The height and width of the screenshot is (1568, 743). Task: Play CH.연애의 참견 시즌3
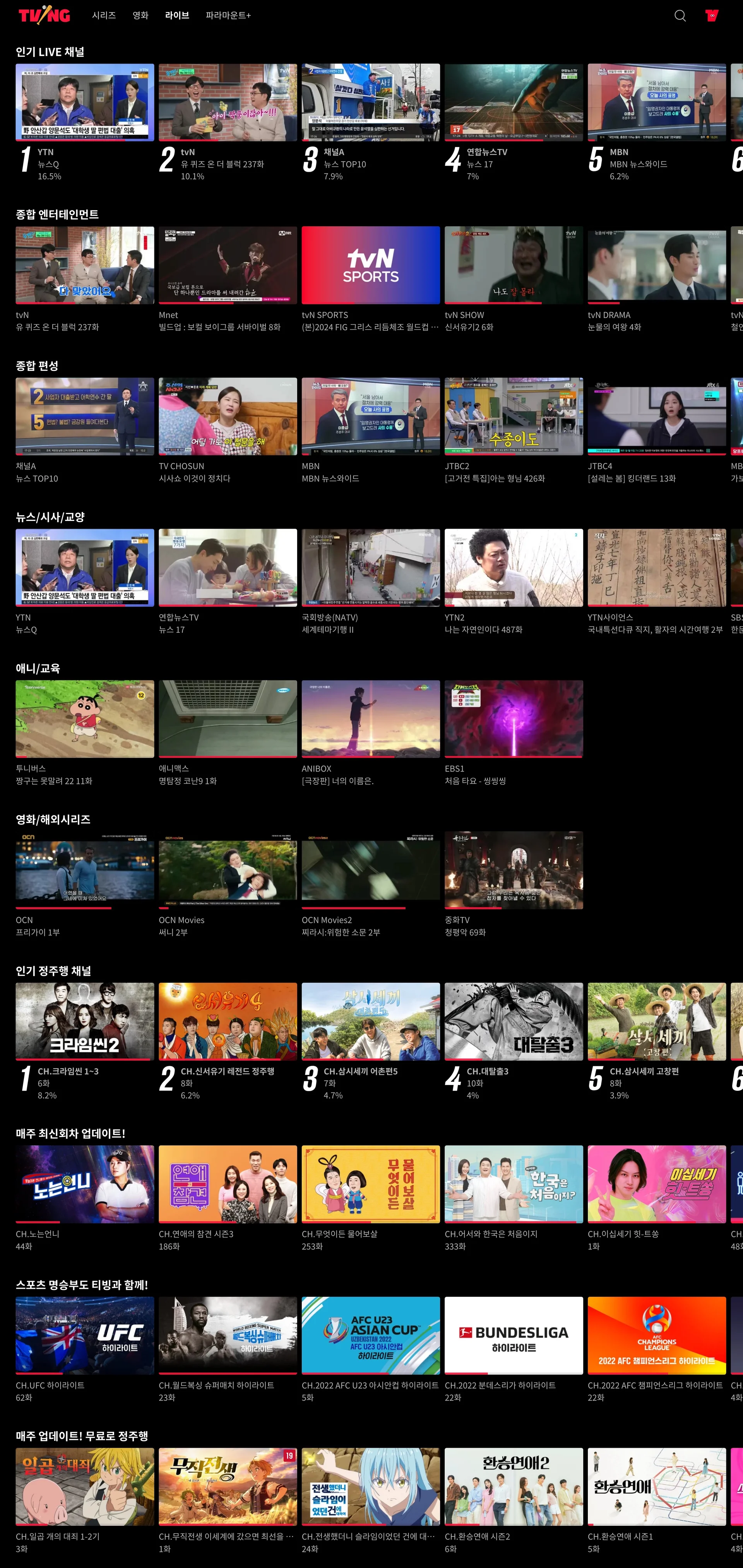(x=228, y=1184)
